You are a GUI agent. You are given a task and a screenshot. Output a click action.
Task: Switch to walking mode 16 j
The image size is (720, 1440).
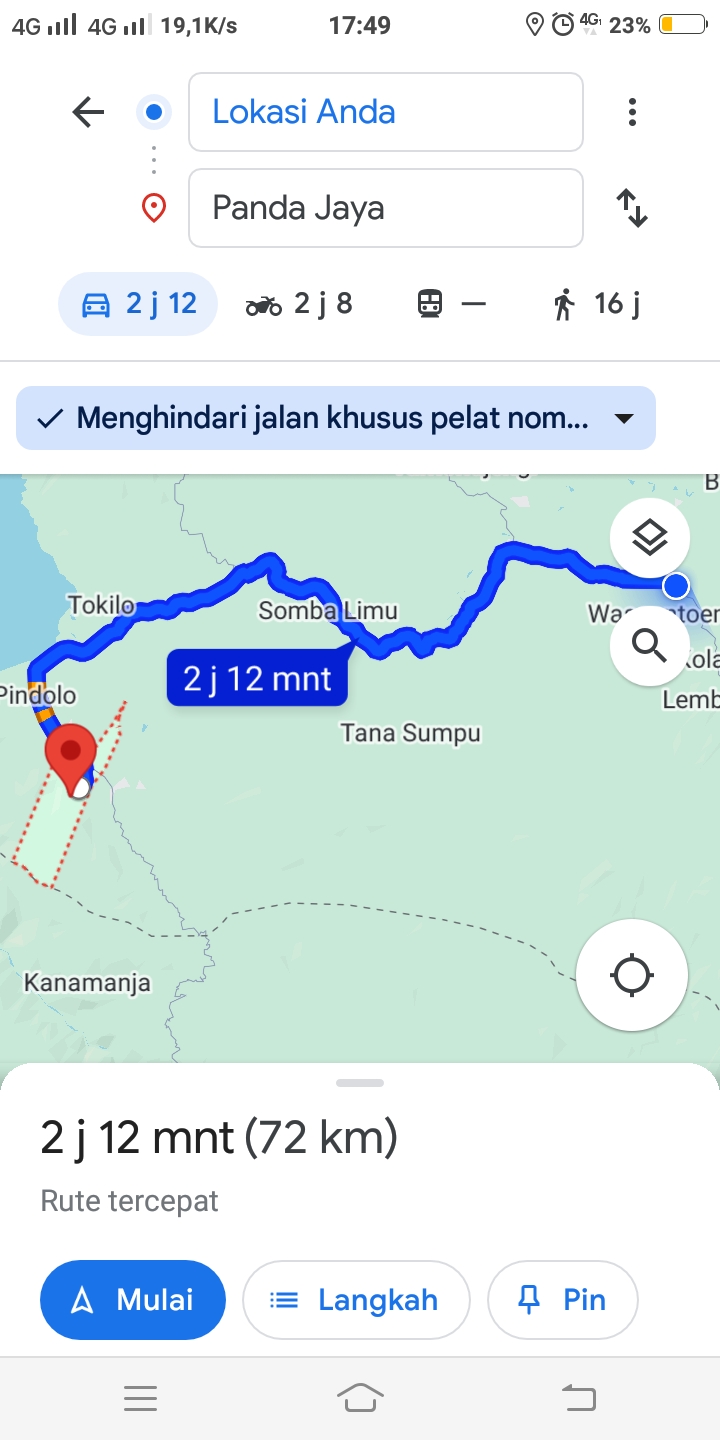click(x=596, y=303)
